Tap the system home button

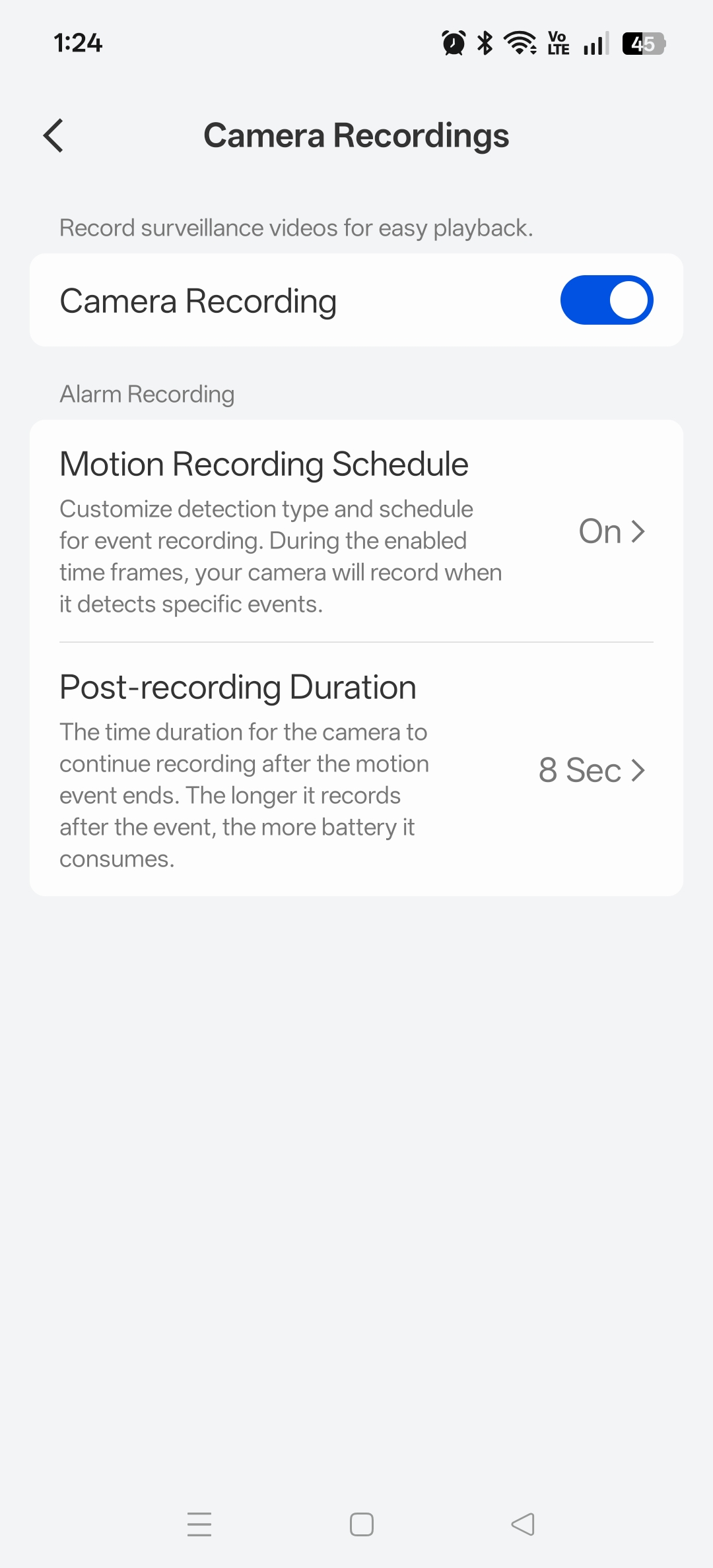point(361,1524)
